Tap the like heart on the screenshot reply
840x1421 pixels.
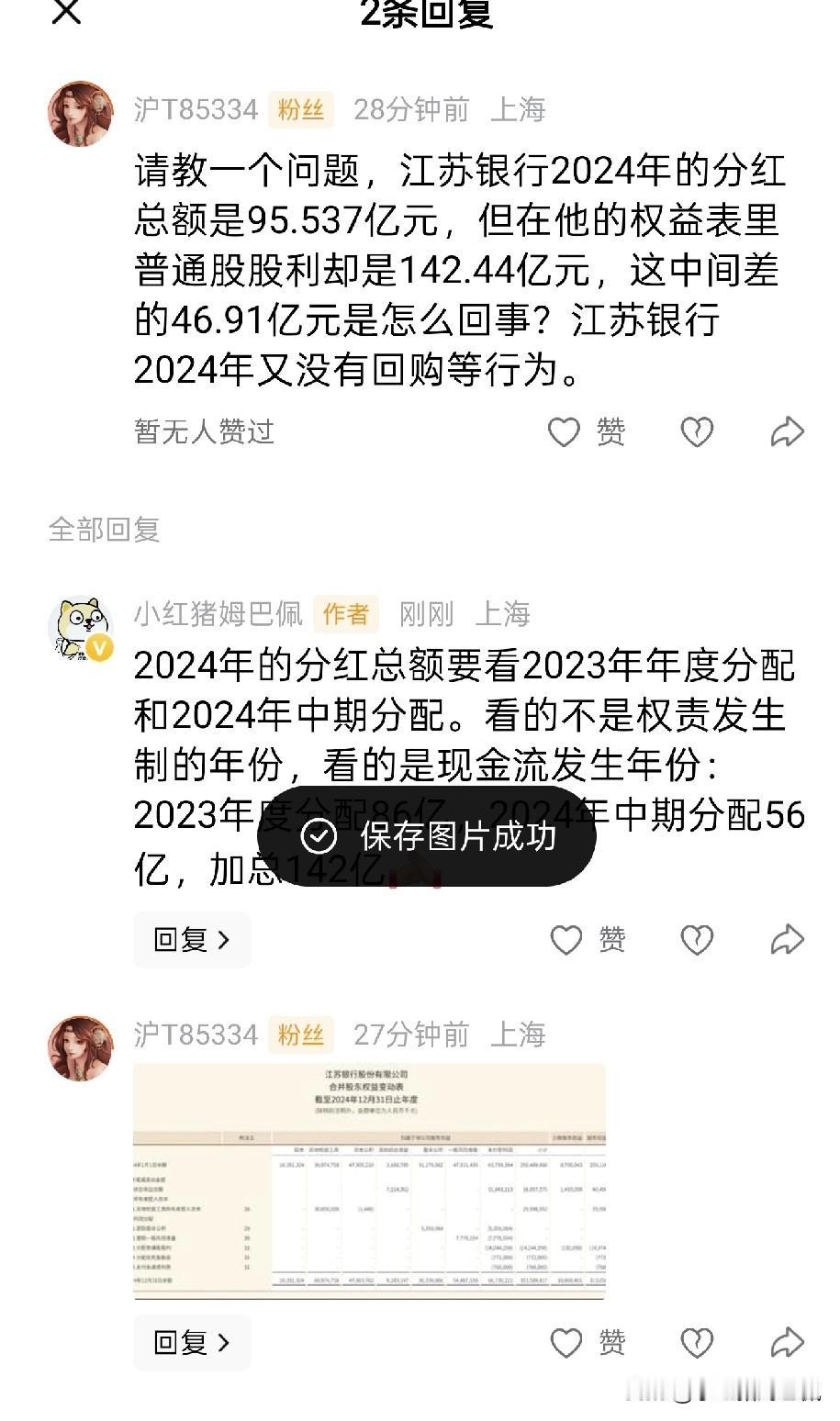(566, 1342)
